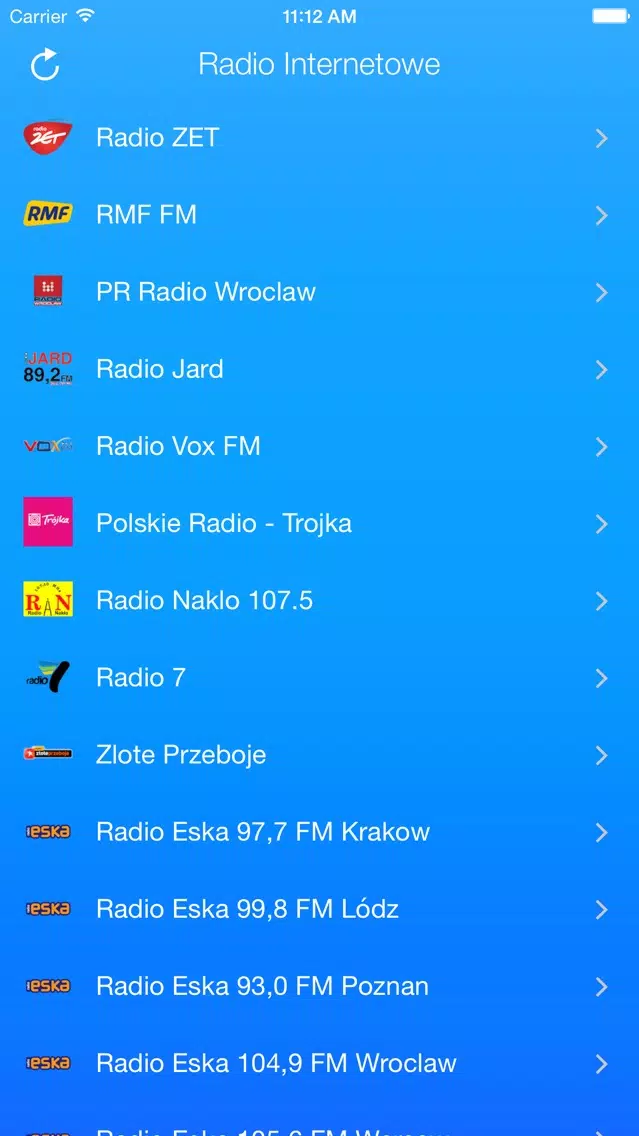Screen dimensions: 639x1136
Task: Open Radio Eska 104,9 FM Wroclaw
Action: (x=320, y=1064)
